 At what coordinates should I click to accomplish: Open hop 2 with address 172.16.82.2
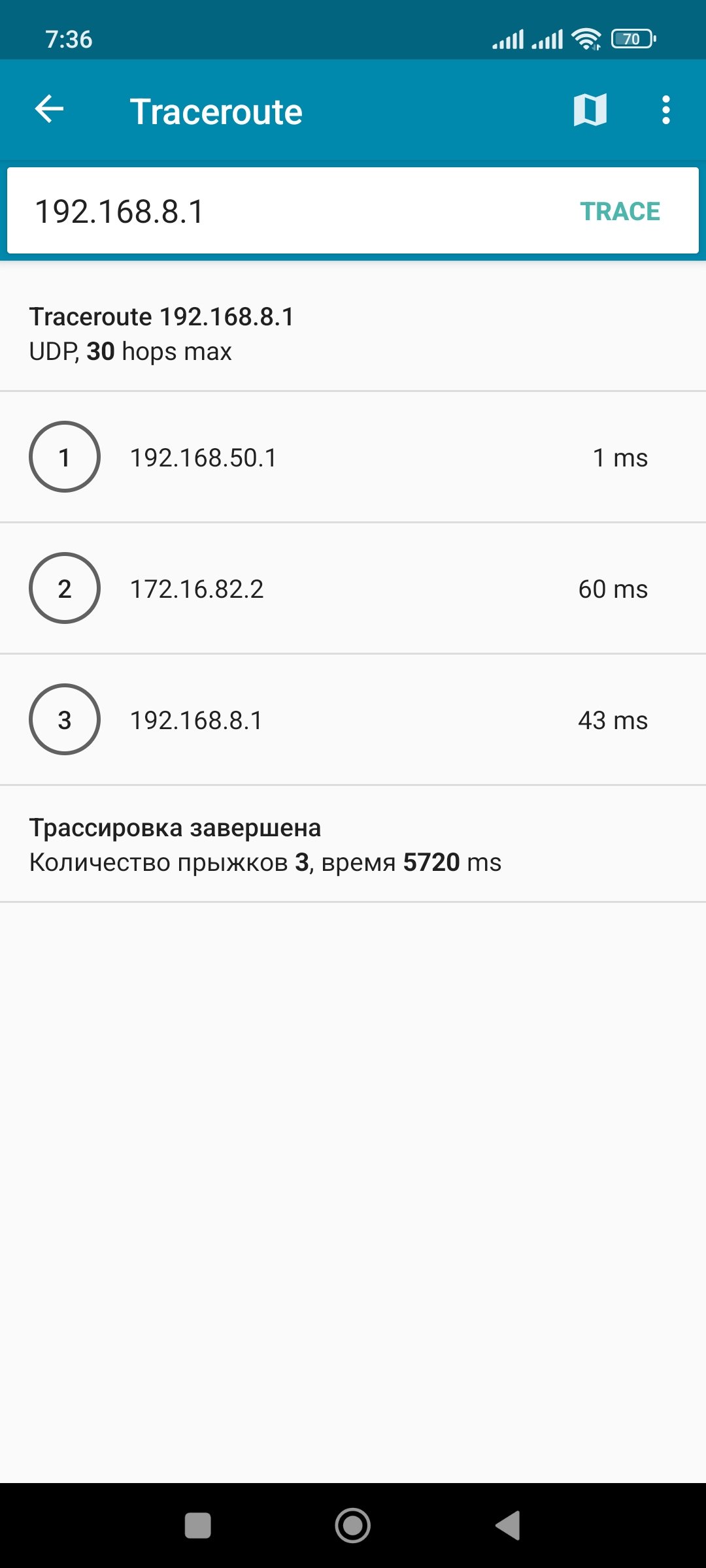point(353,589)
